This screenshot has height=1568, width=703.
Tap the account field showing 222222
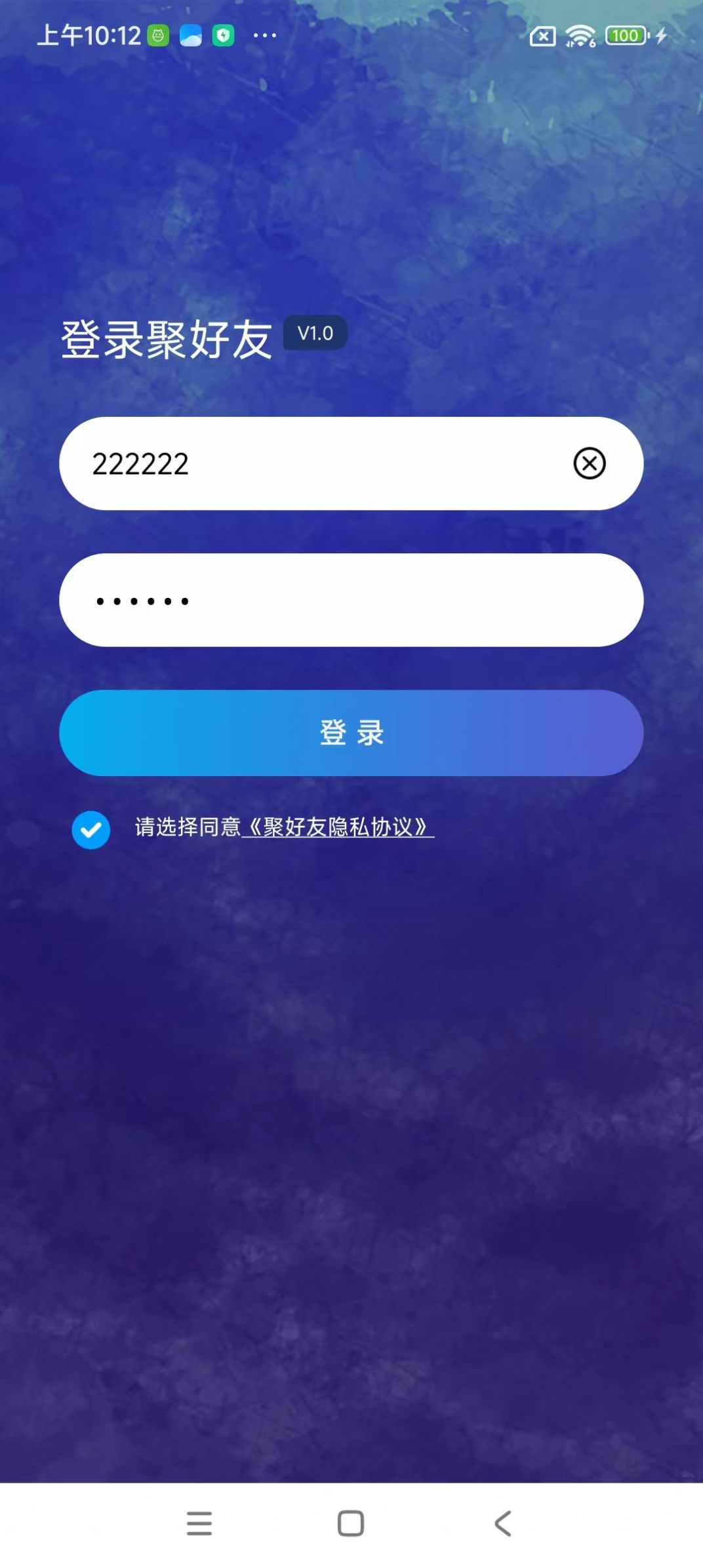click(315, 463)
